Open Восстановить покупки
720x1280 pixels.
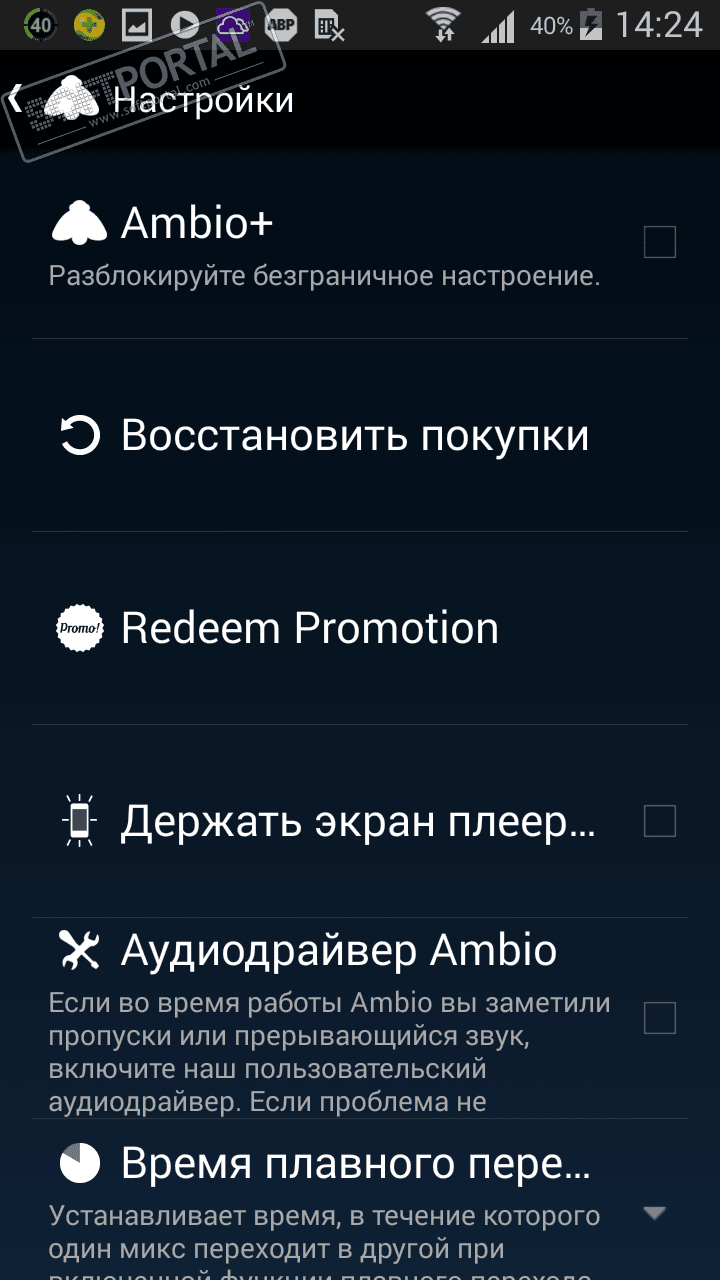pyautogui.click(x=355, y=436)
